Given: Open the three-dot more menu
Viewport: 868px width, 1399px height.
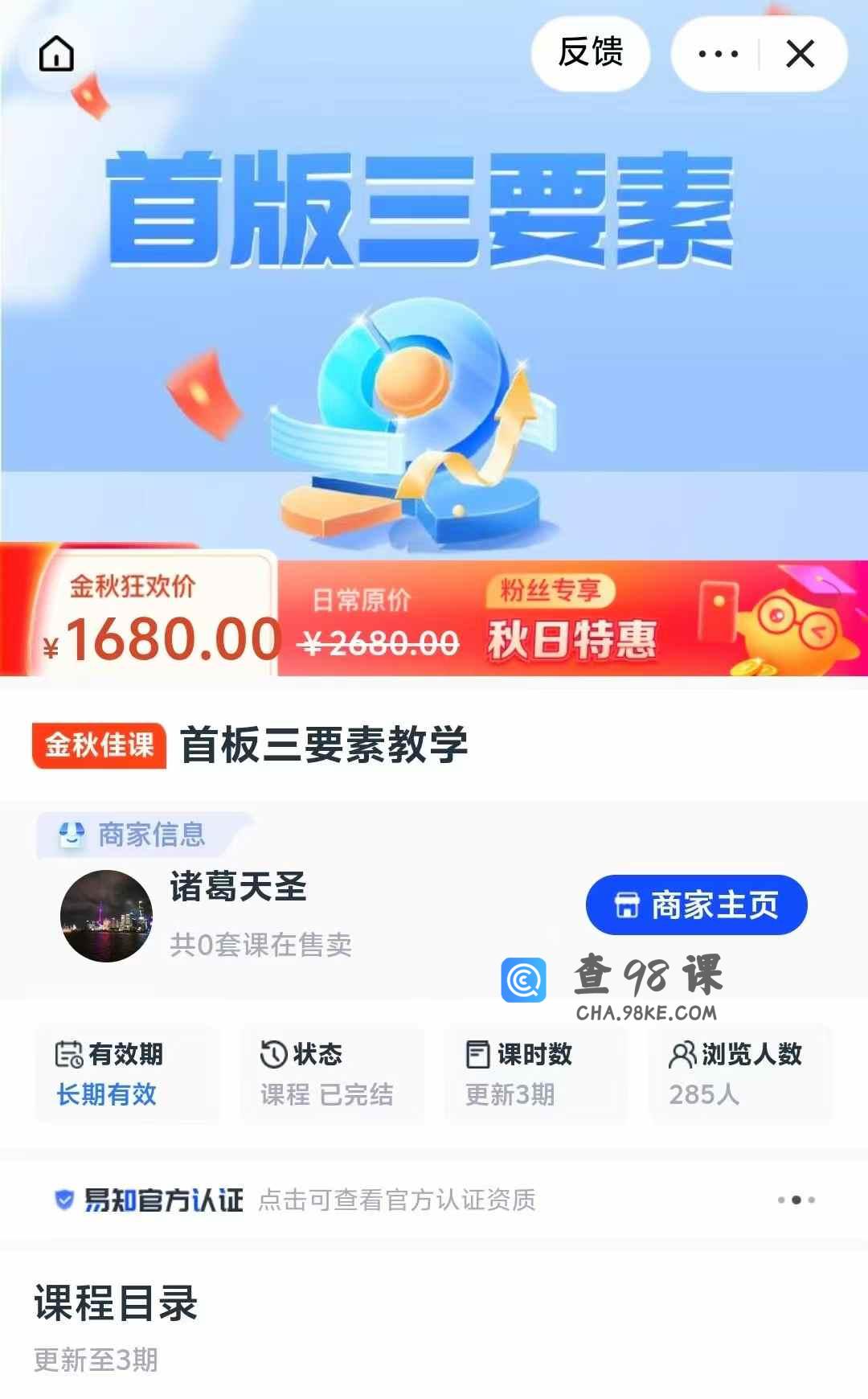Looking at the screenshot, I should (x=718, y=54).
